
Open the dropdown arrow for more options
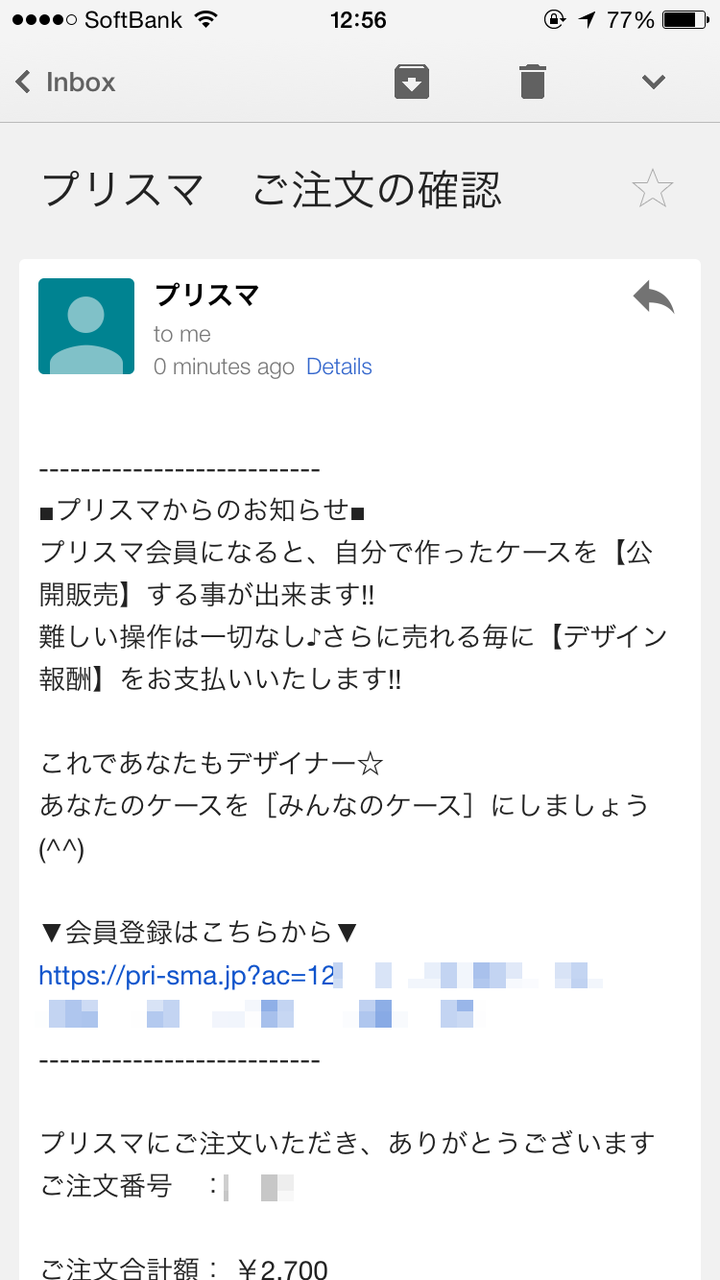(x=653, y=82)
